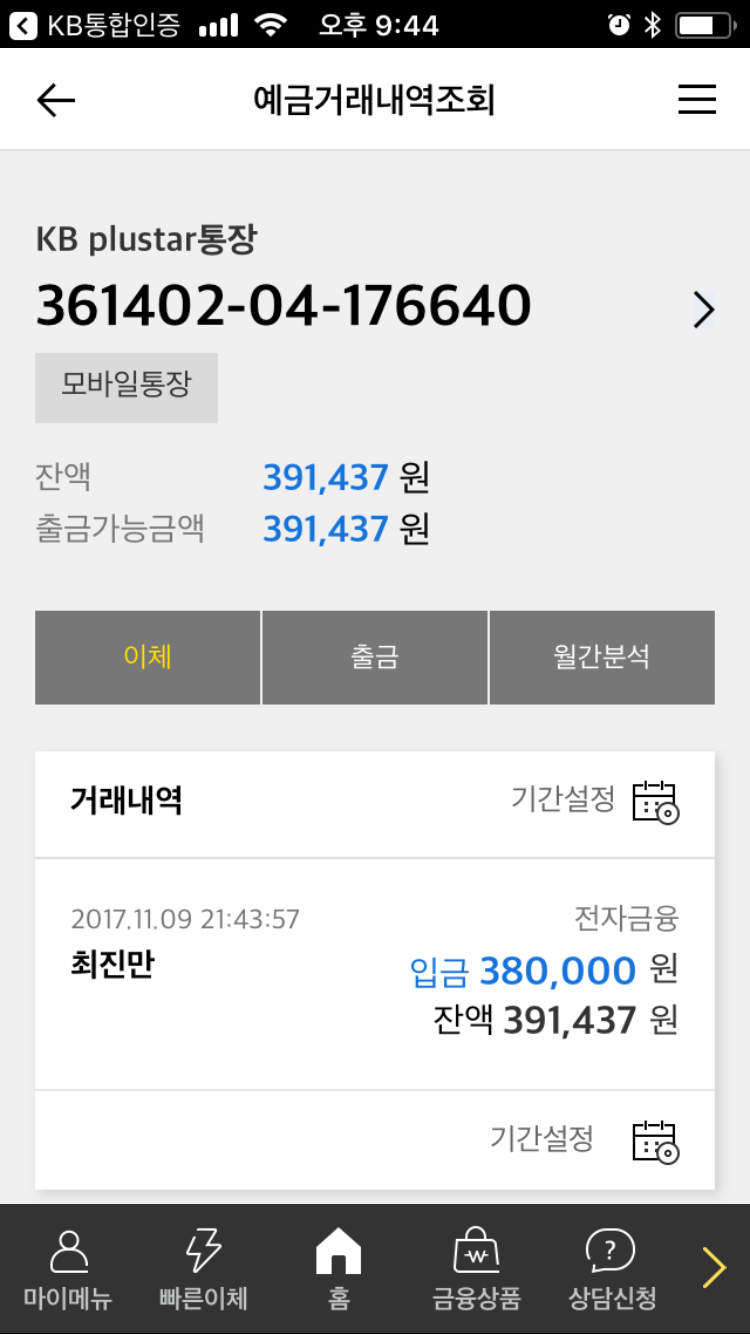Open 월간분석 monthly analysis
The height and width of the screenshot is (1334, 750).
click(602, 657)
